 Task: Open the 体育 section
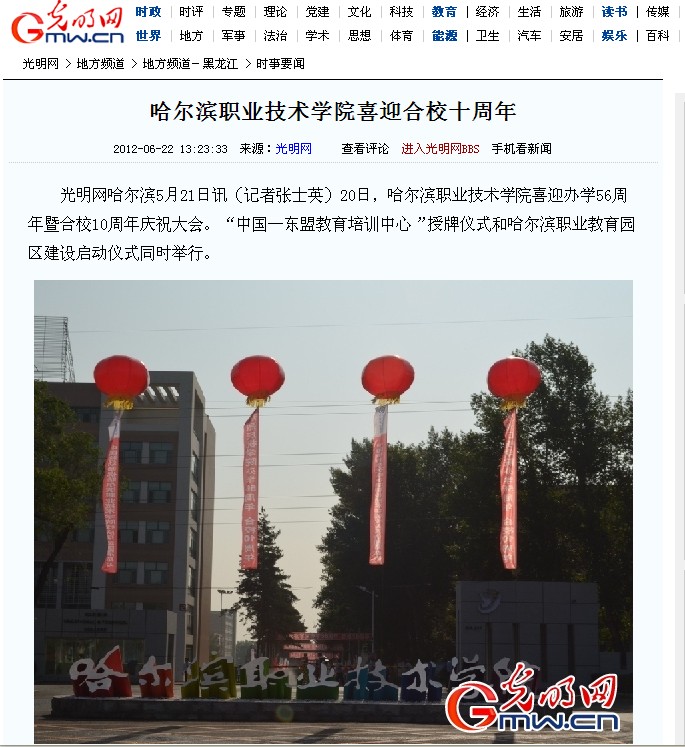pos(401,35)
